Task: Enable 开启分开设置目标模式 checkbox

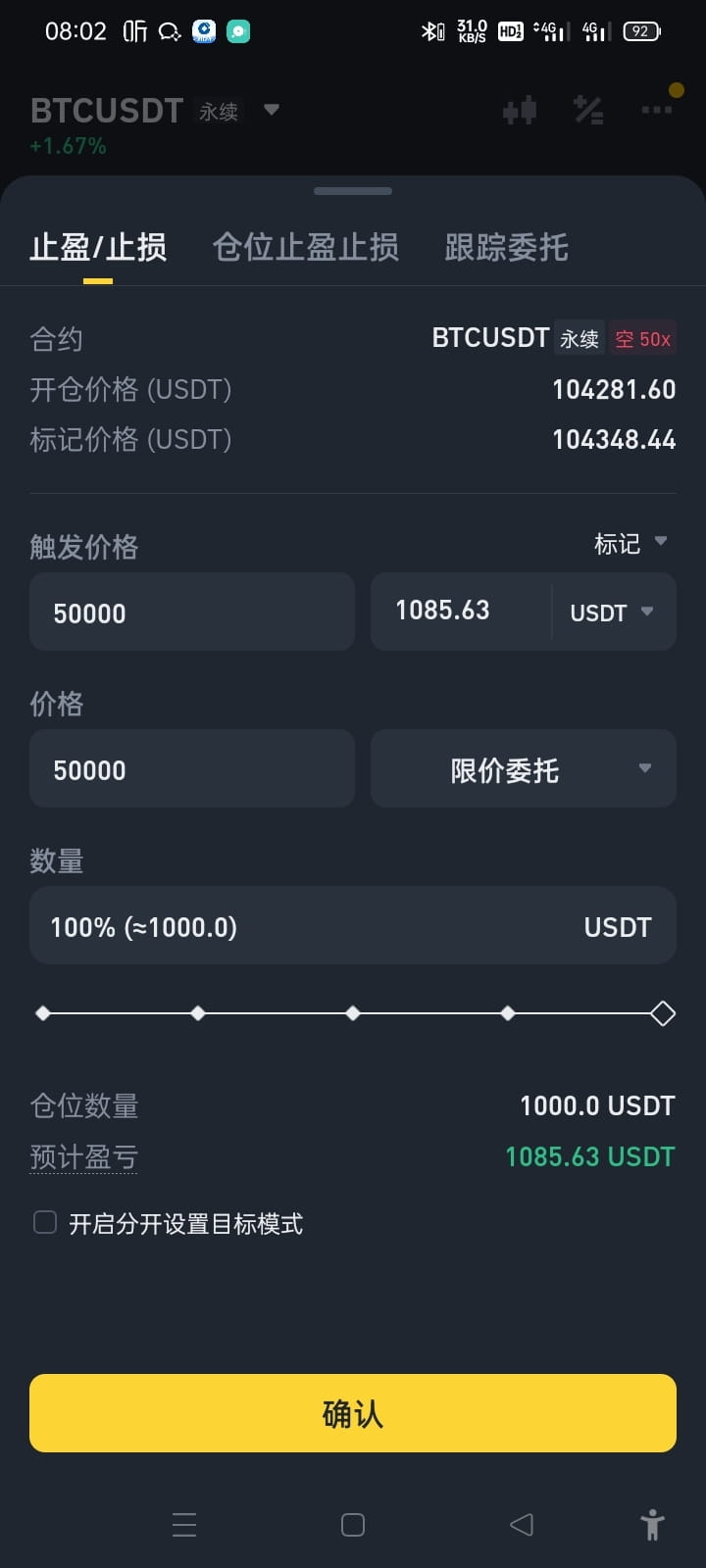Action: pyautogui.click(x=45, y=1222)
